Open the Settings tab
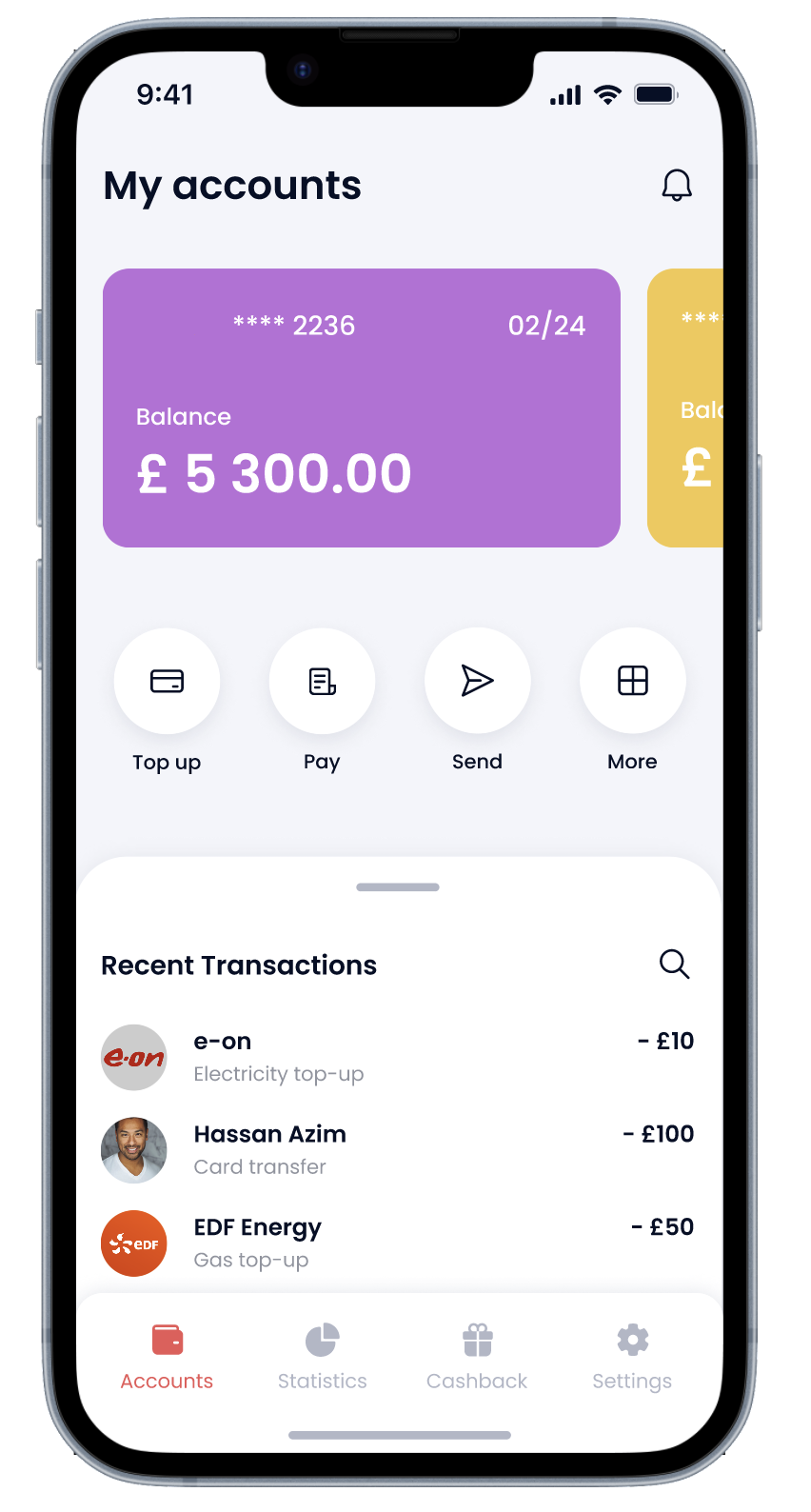Image resolution: width=811 pixels, height=1512 pixels. pyautogui.click(x=632, y=1356)
